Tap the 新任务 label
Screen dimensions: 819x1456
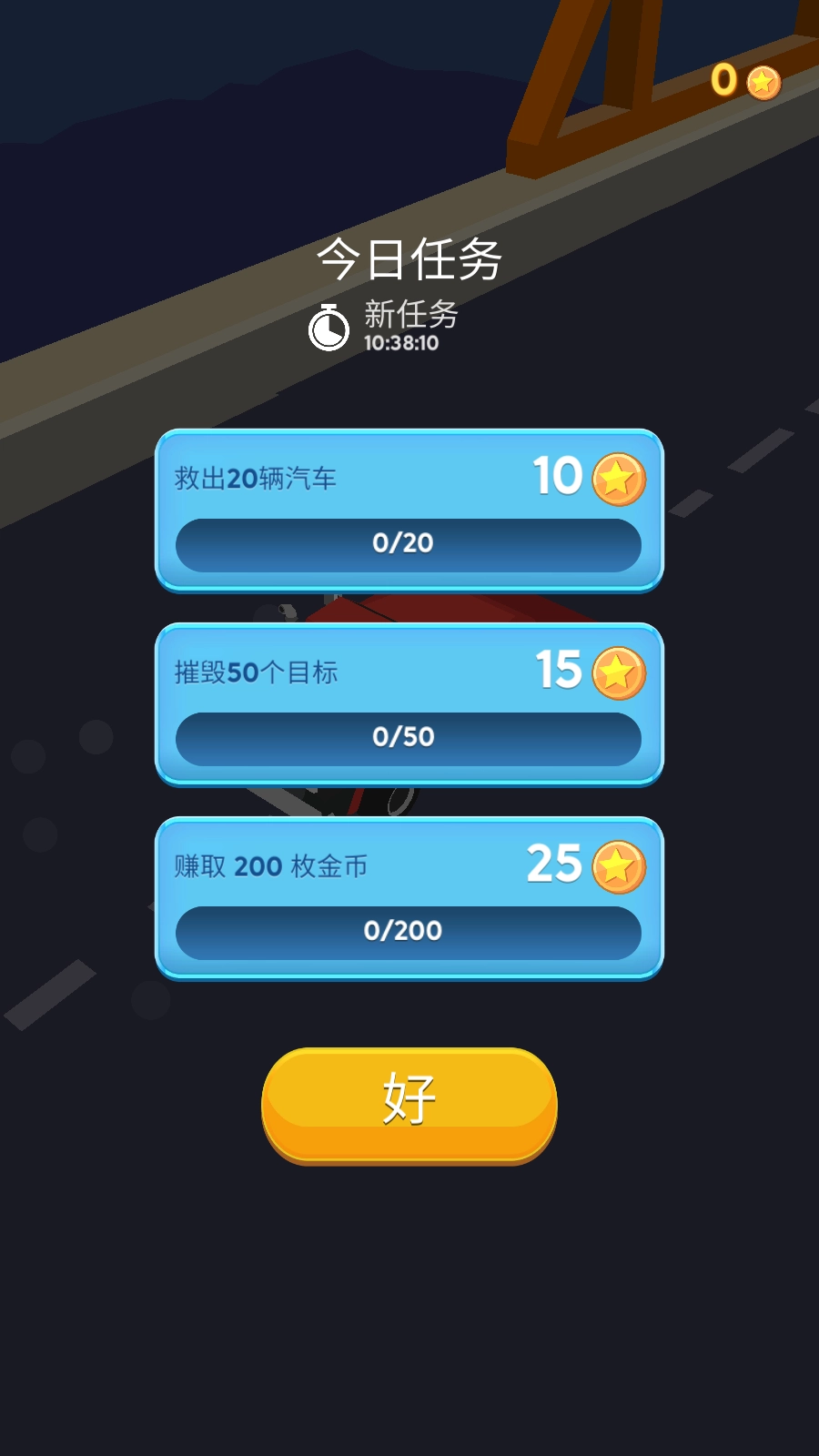pos(411,318)
